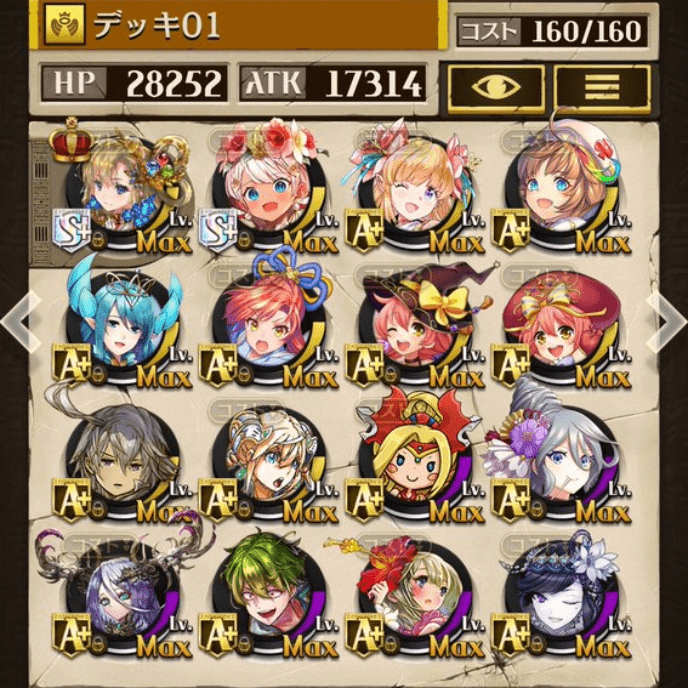Image resolution: width=688 pixels, height=688 pixels.
Task: Tap the eye visibility button
Action: coord(496,88)
